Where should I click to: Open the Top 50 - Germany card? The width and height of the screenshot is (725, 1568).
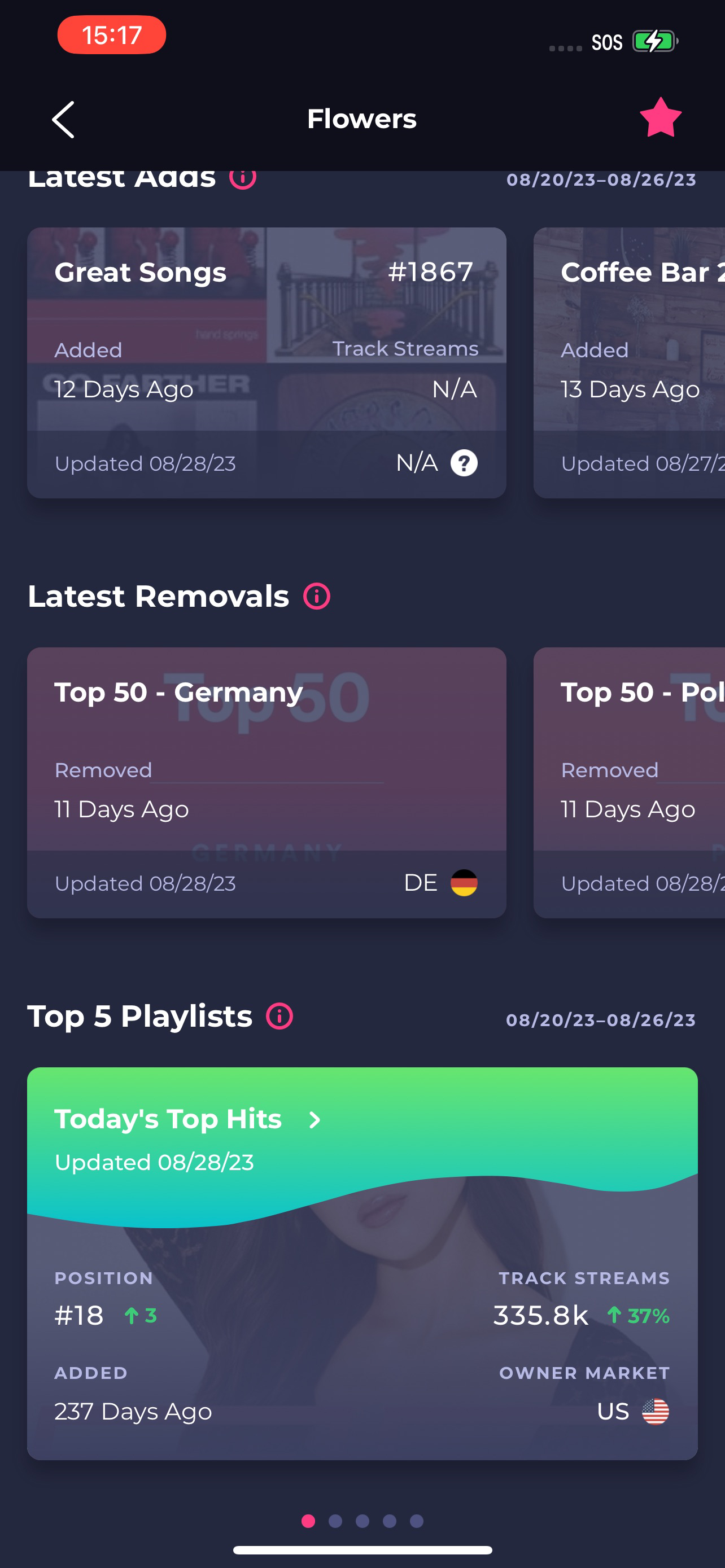267,783
